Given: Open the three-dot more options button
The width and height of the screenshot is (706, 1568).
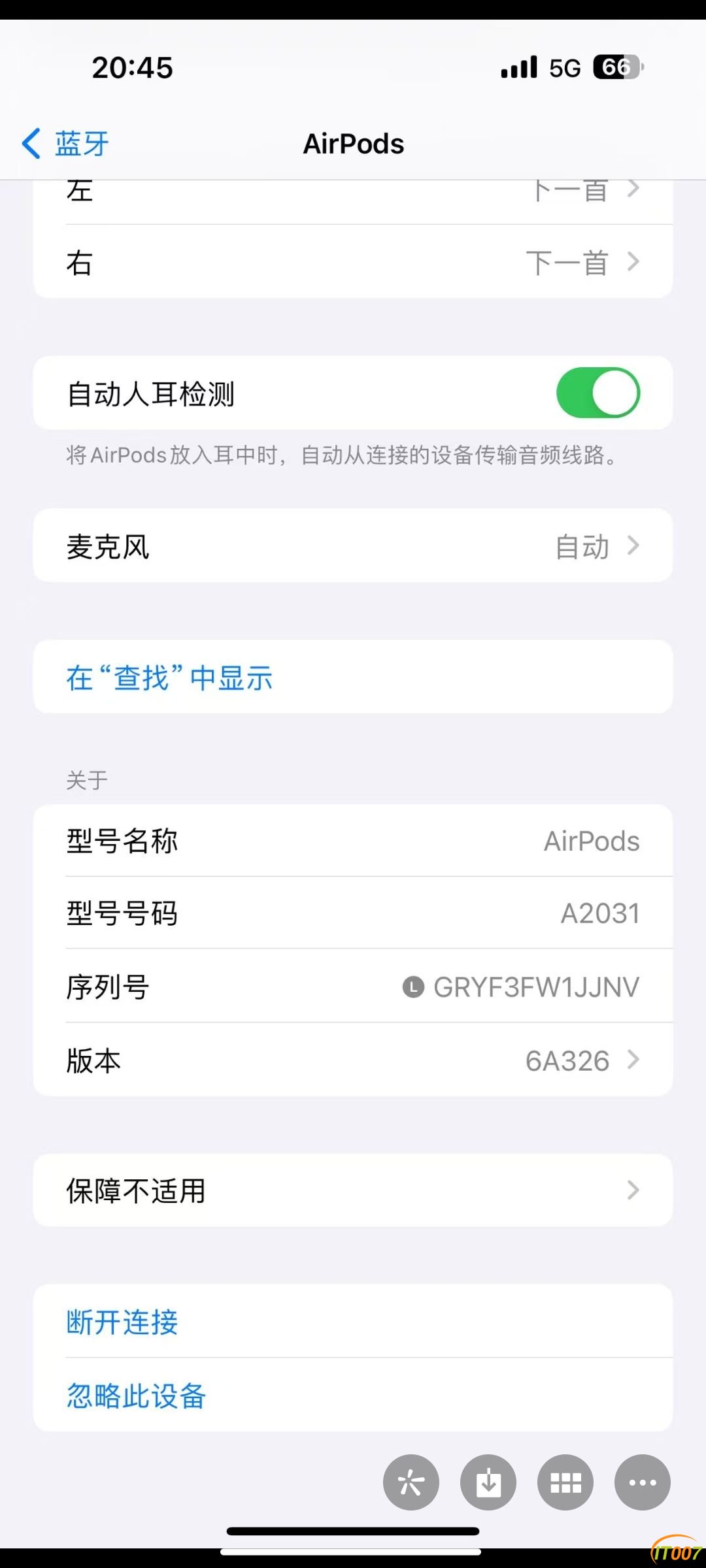Looking at the screenshot, I should pos(643,1482).
